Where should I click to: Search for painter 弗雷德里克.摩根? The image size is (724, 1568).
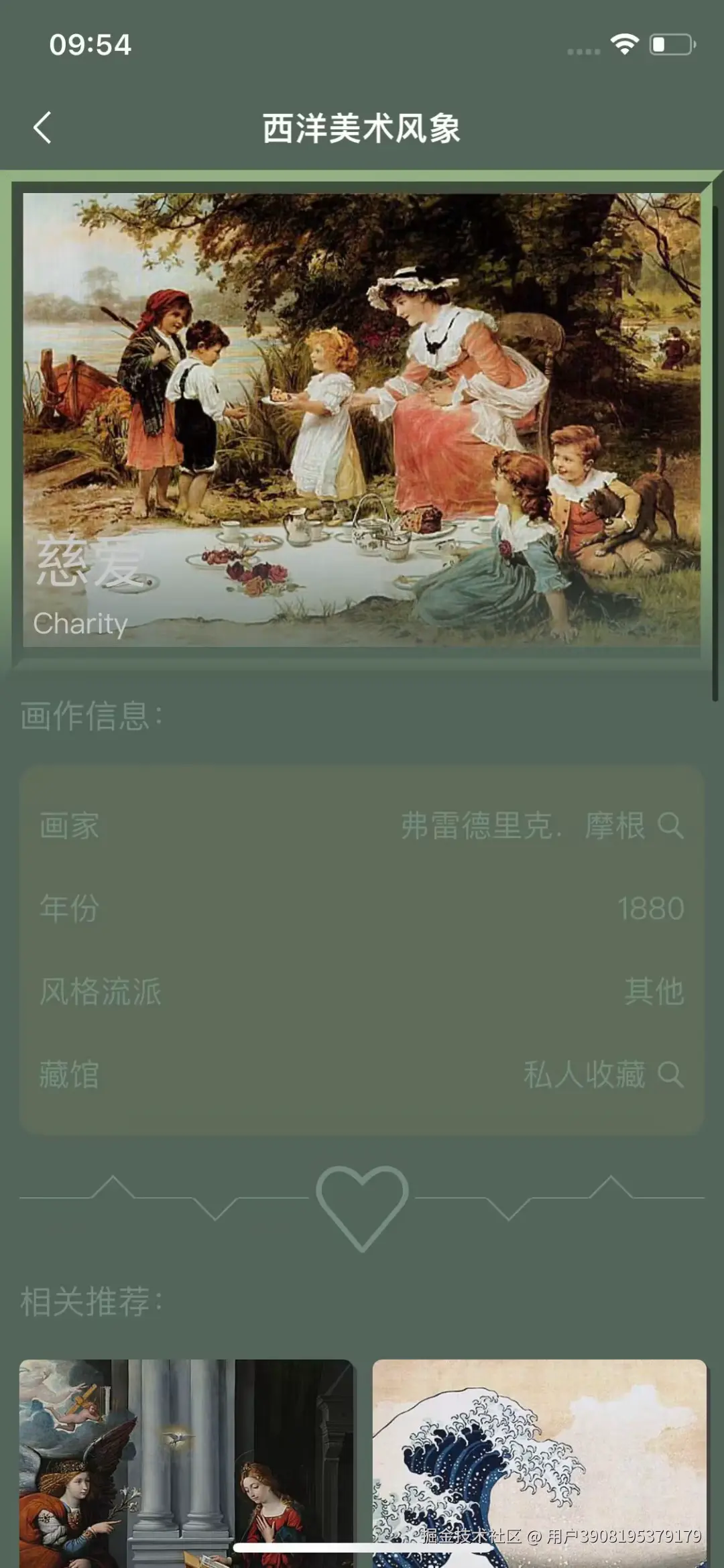670,825
